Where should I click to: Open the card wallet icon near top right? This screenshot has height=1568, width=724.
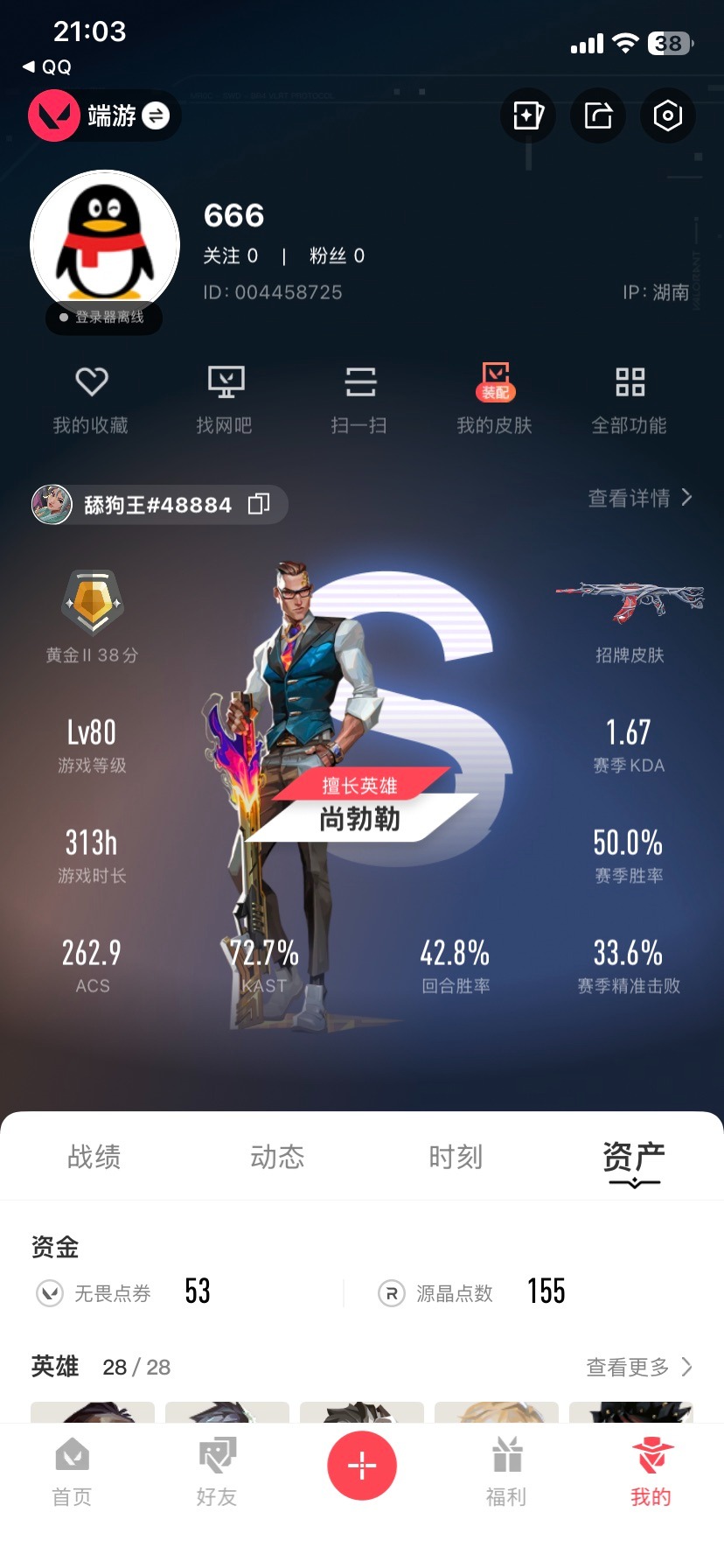point(527,115)
